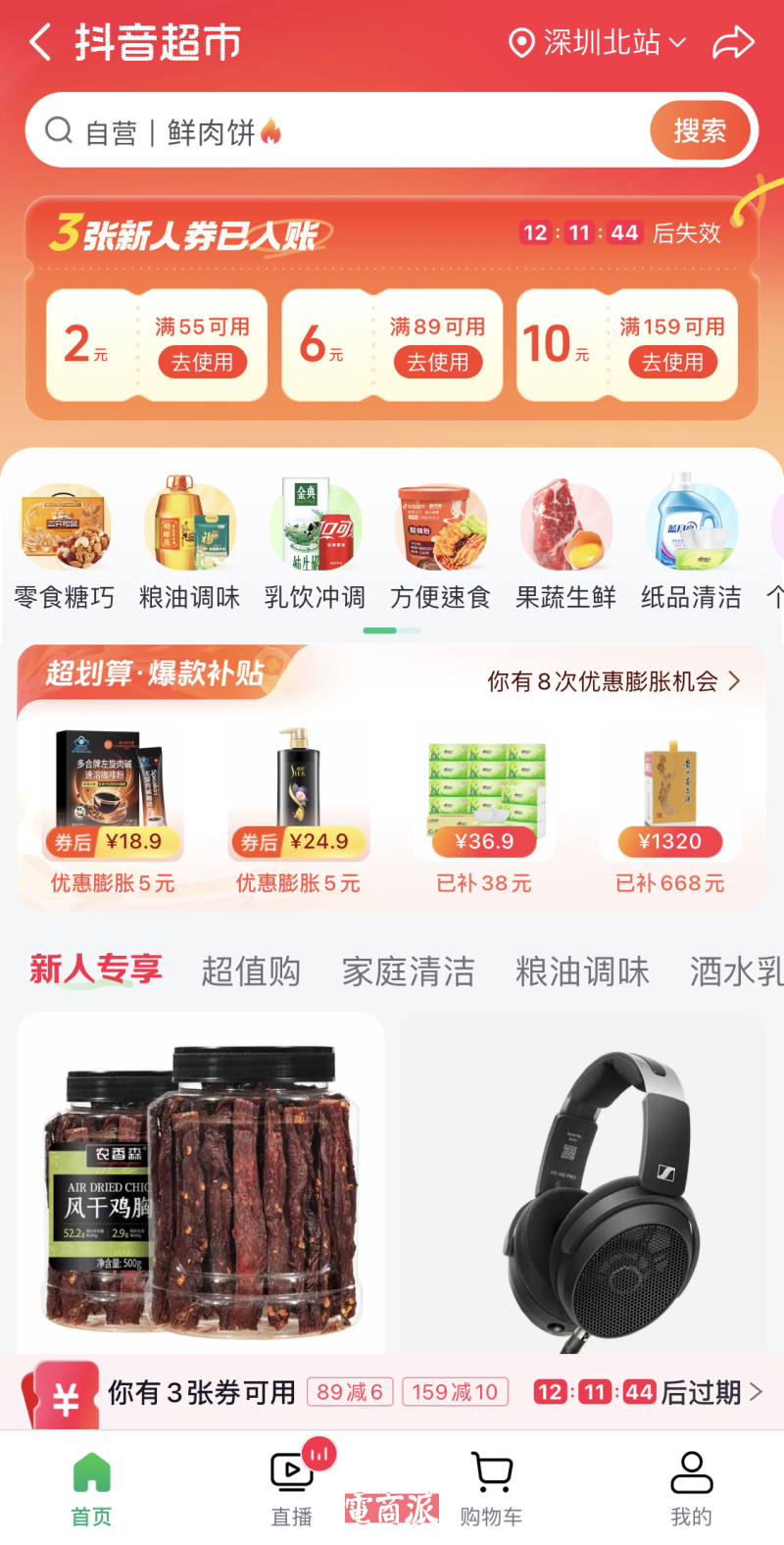
Task: Use the 10元 满159可用 coupon
Action: point(672,363)
